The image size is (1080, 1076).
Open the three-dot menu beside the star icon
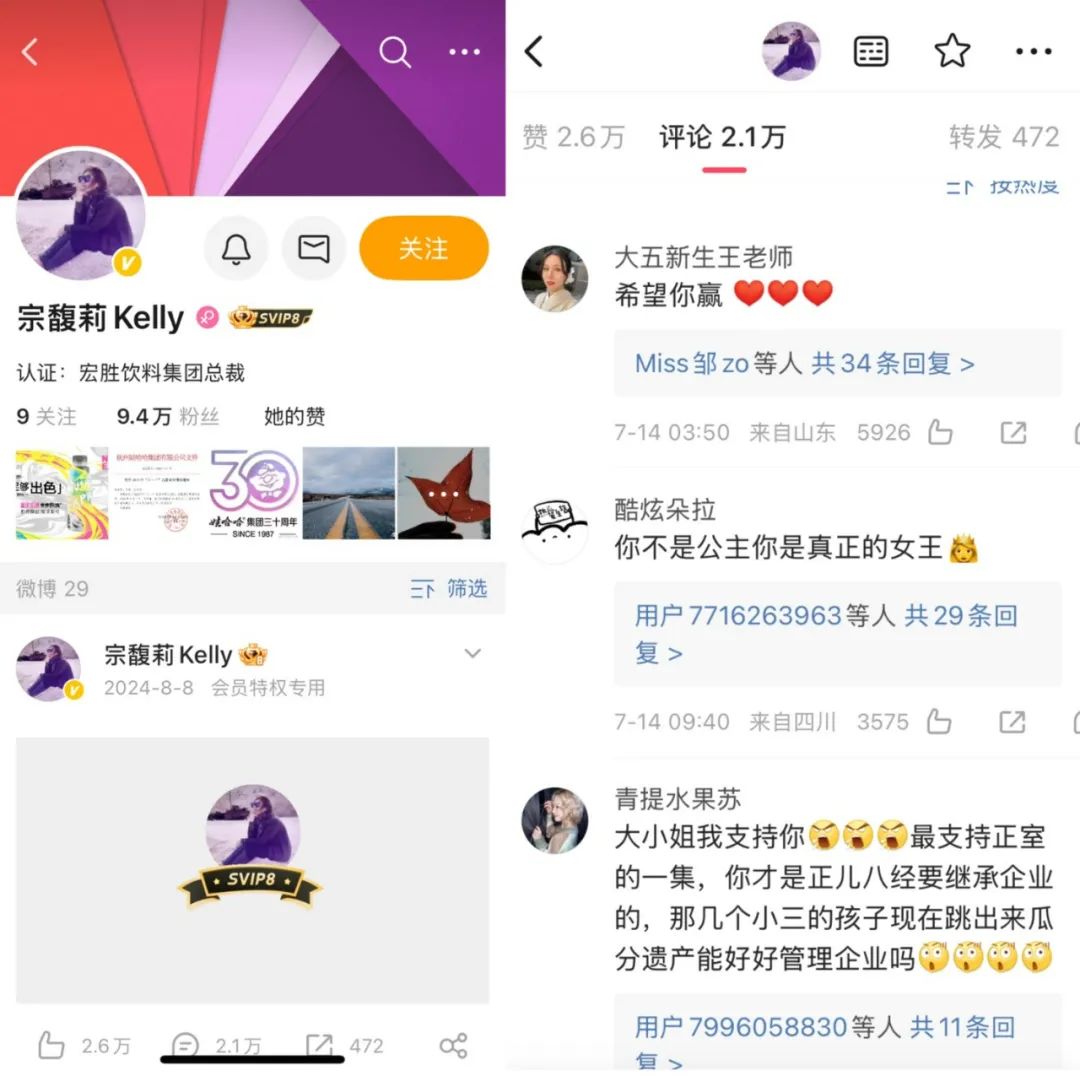point(1033,51)
